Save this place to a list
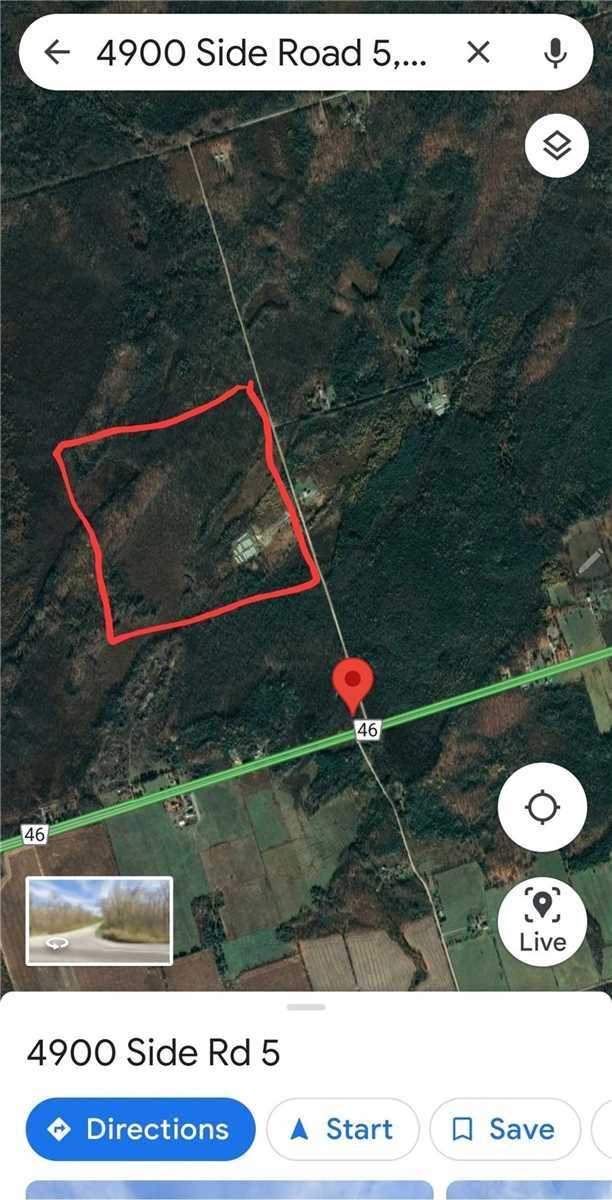The height and width of the screenshot is (1200, 612). 505,1130
